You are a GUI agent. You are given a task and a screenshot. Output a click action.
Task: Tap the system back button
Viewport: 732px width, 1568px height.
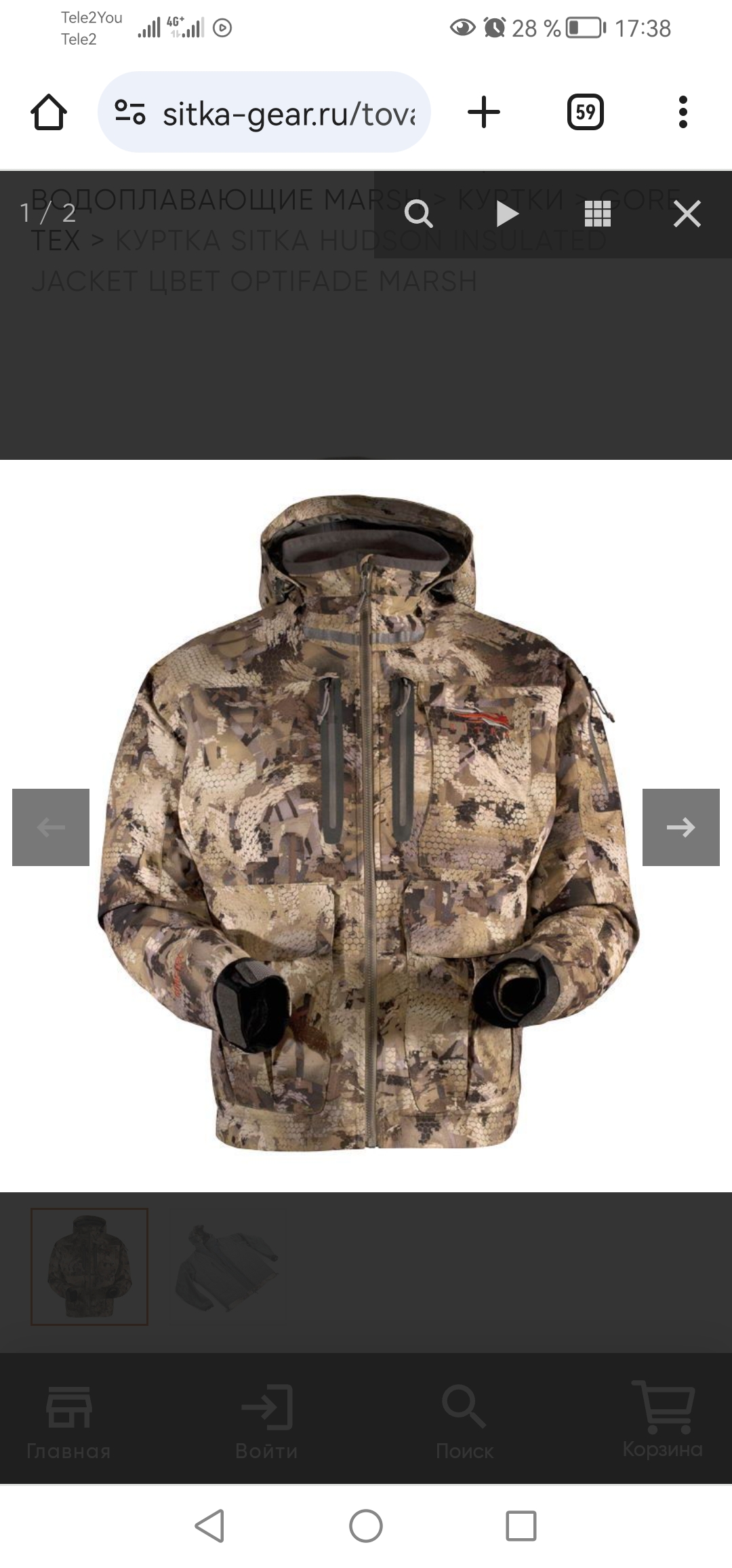point(209,1526)
